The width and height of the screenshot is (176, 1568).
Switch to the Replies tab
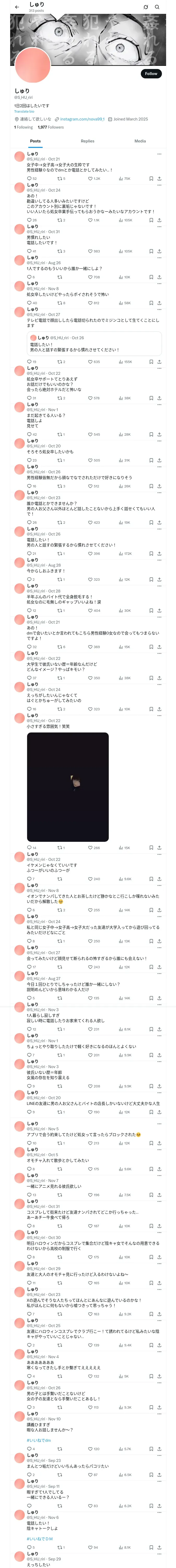point(87,141)
